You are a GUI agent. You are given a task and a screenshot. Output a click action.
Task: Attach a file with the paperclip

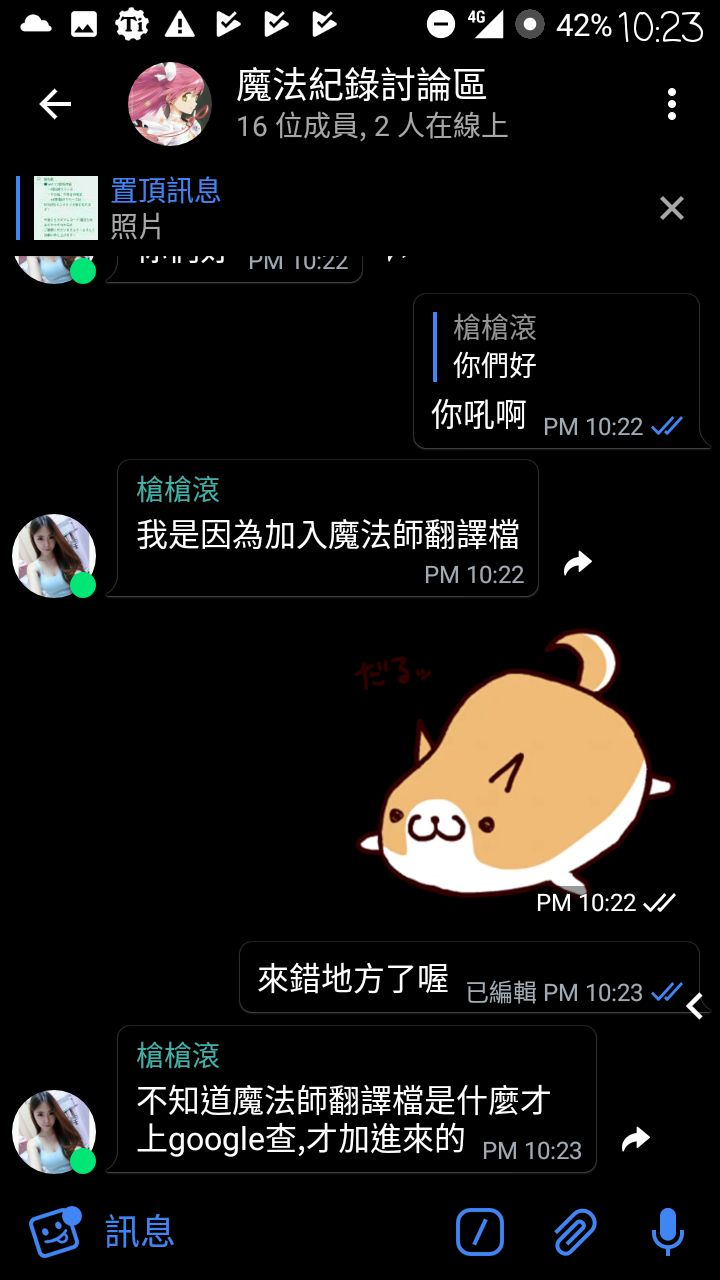coord(575,1232)
